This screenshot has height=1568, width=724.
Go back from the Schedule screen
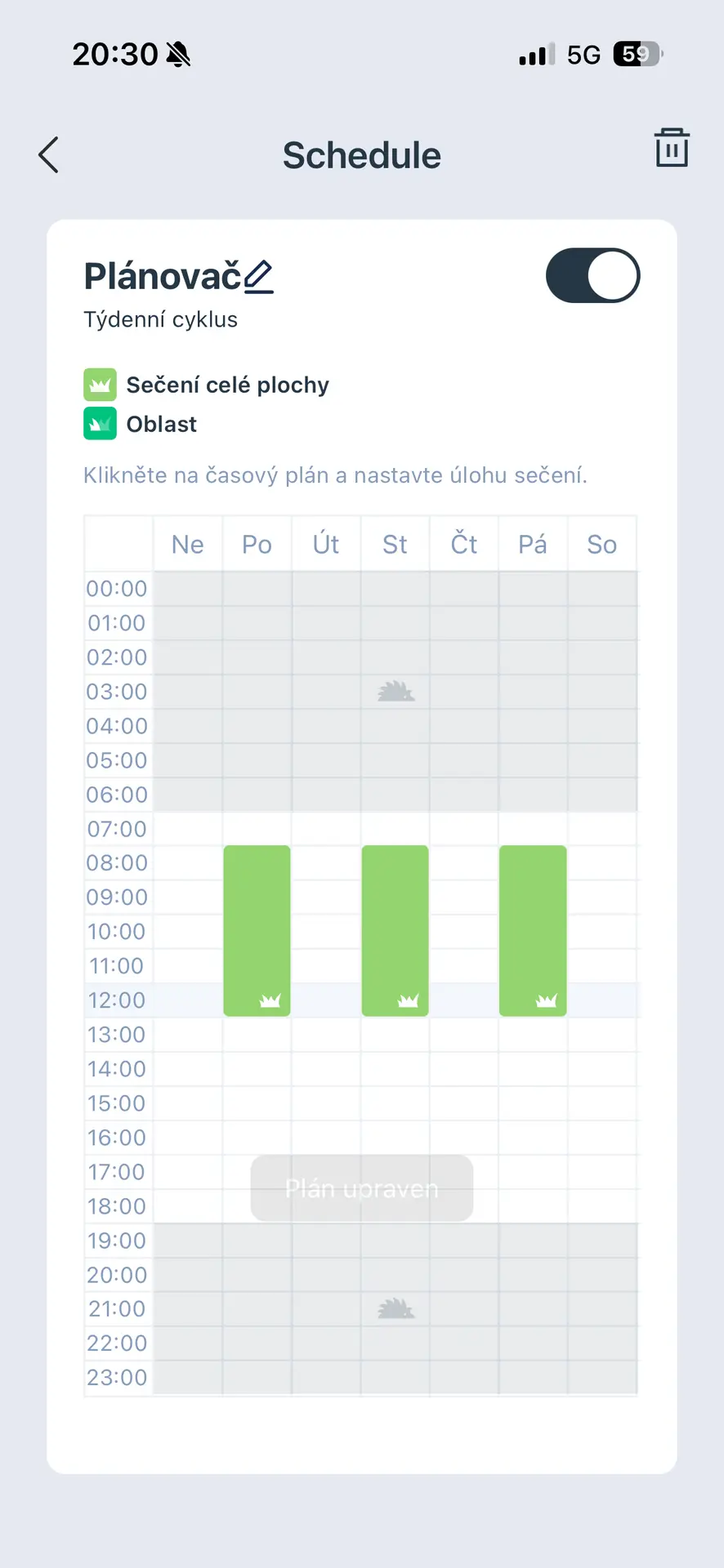(49, 155)
